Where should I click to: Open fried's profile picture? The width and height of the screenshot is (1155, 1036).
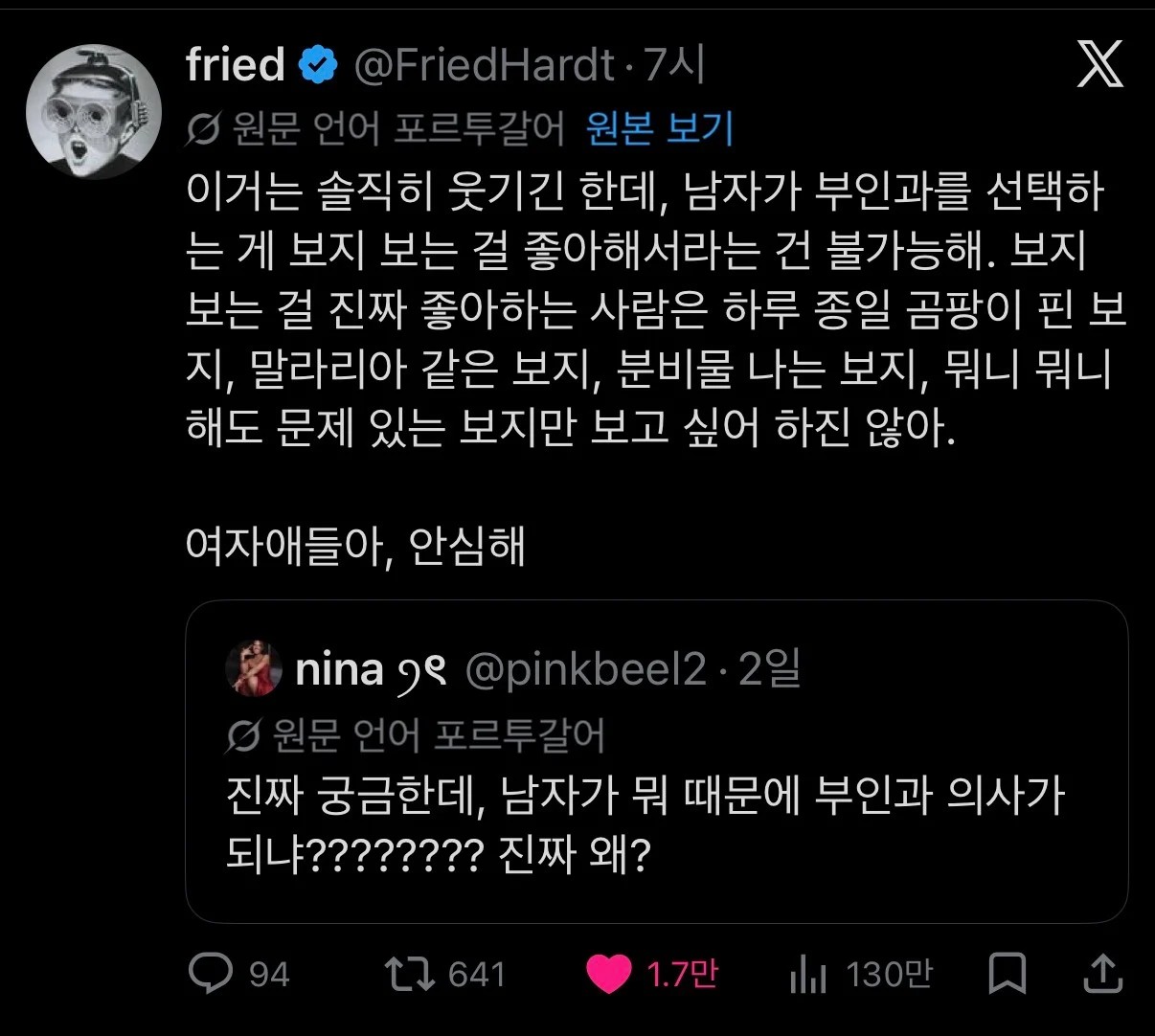(x=93, y=111)
